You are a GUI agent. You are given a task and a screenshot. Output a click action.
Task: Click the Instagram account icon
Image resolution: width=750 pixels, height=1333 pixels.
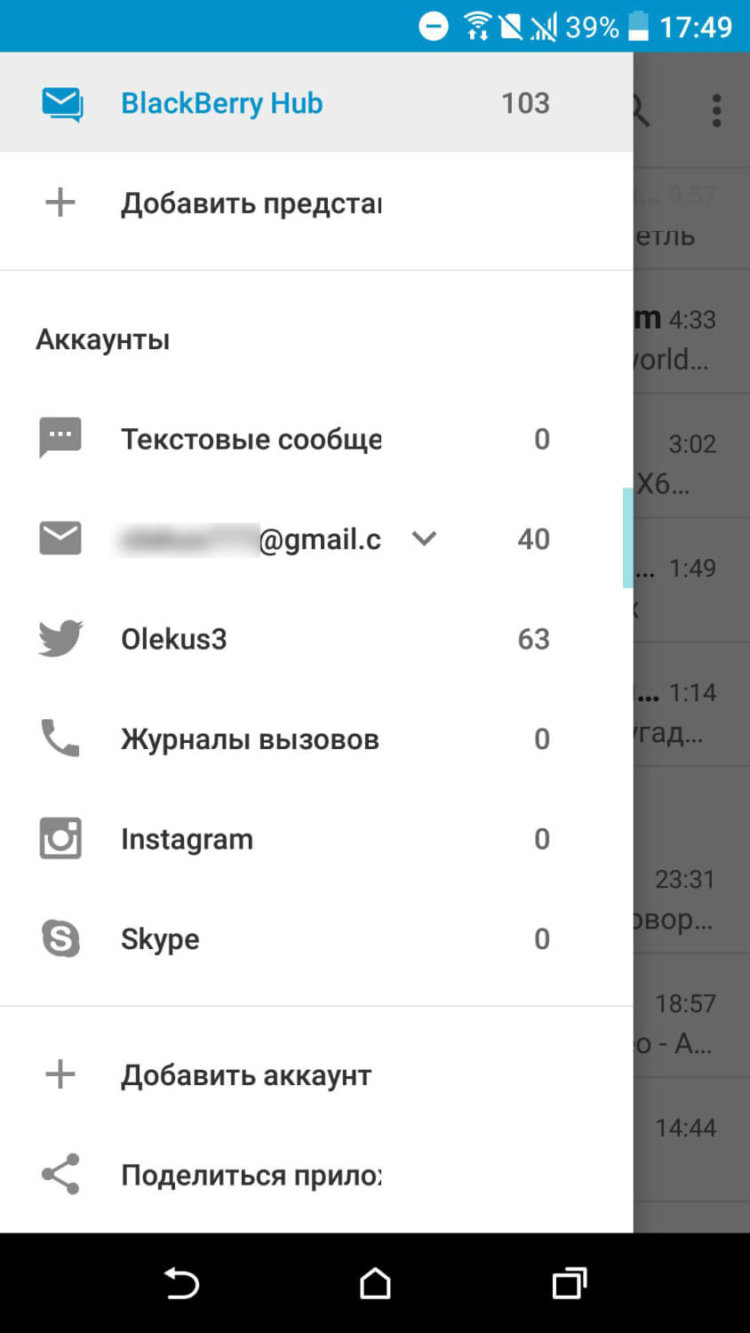coord(59,839)
